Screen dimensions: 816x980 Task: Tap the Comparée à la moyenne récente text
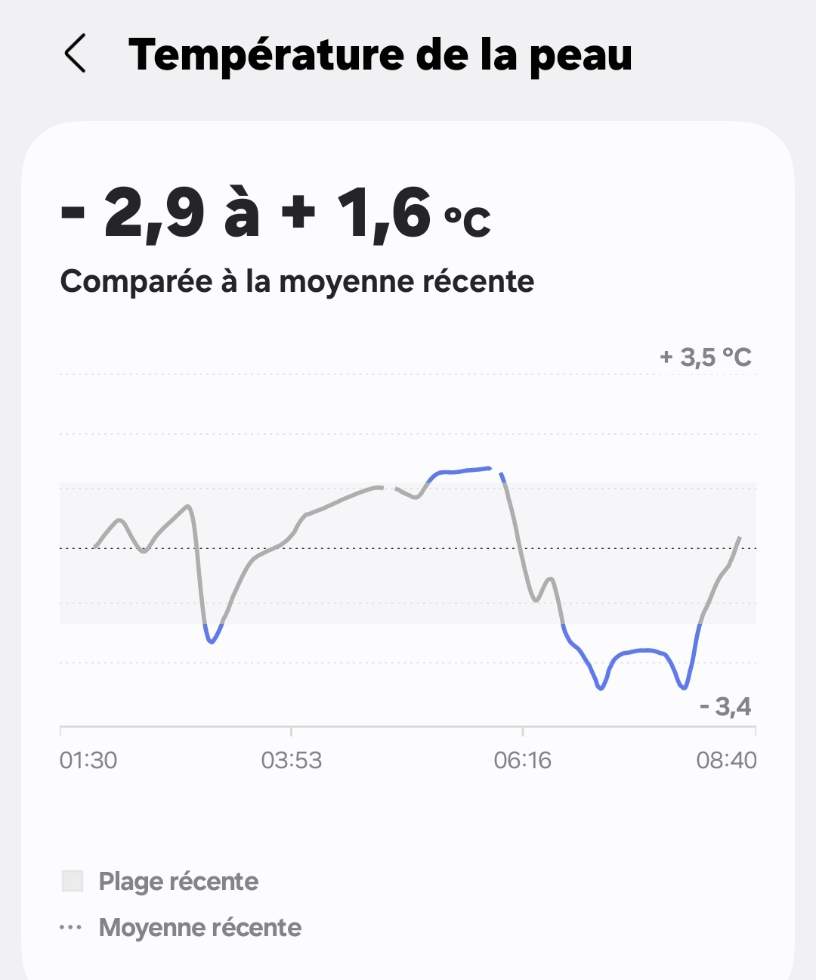(298, 281)
